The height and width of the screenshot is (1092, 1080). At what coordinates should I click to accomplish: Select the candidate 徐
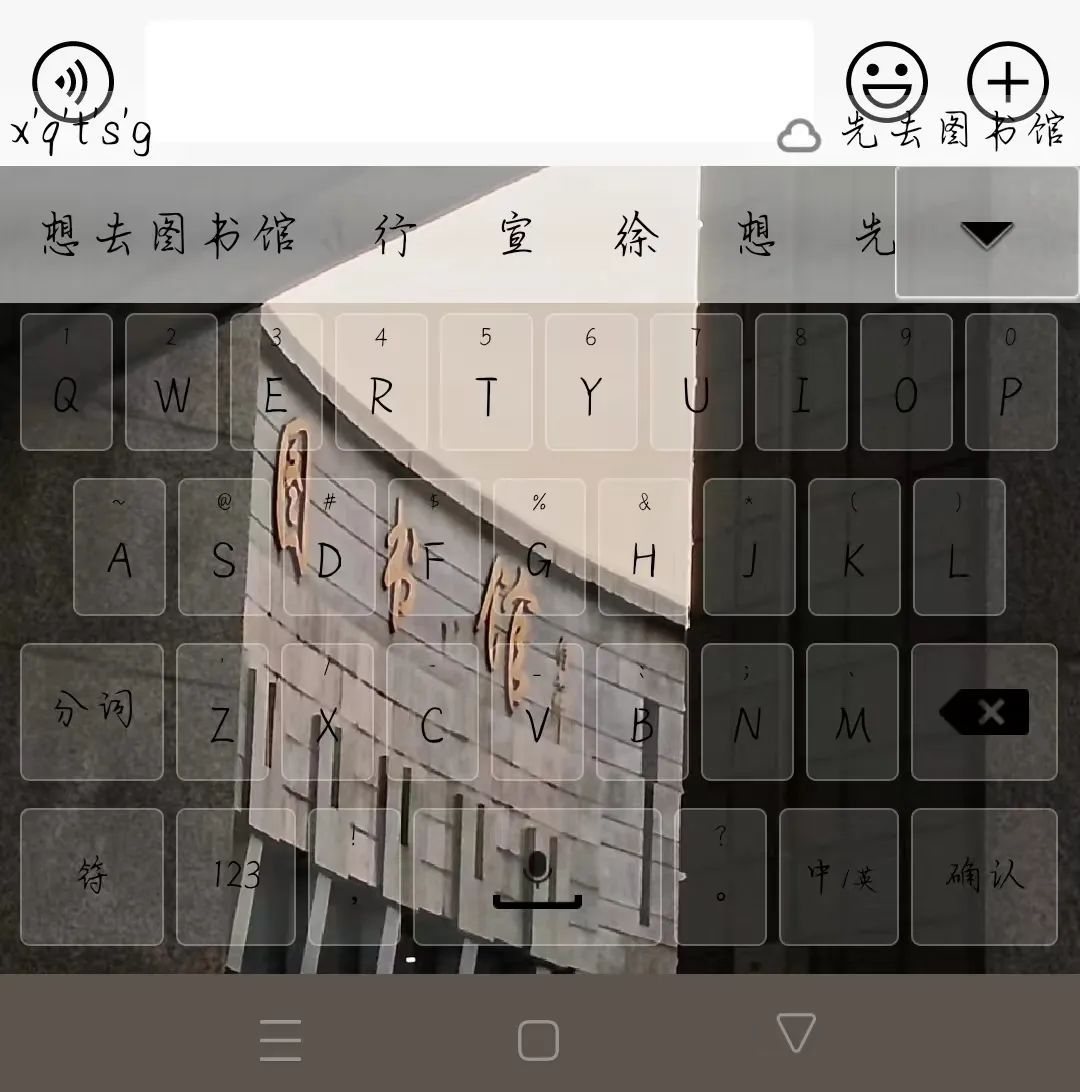tap(636, 235)
